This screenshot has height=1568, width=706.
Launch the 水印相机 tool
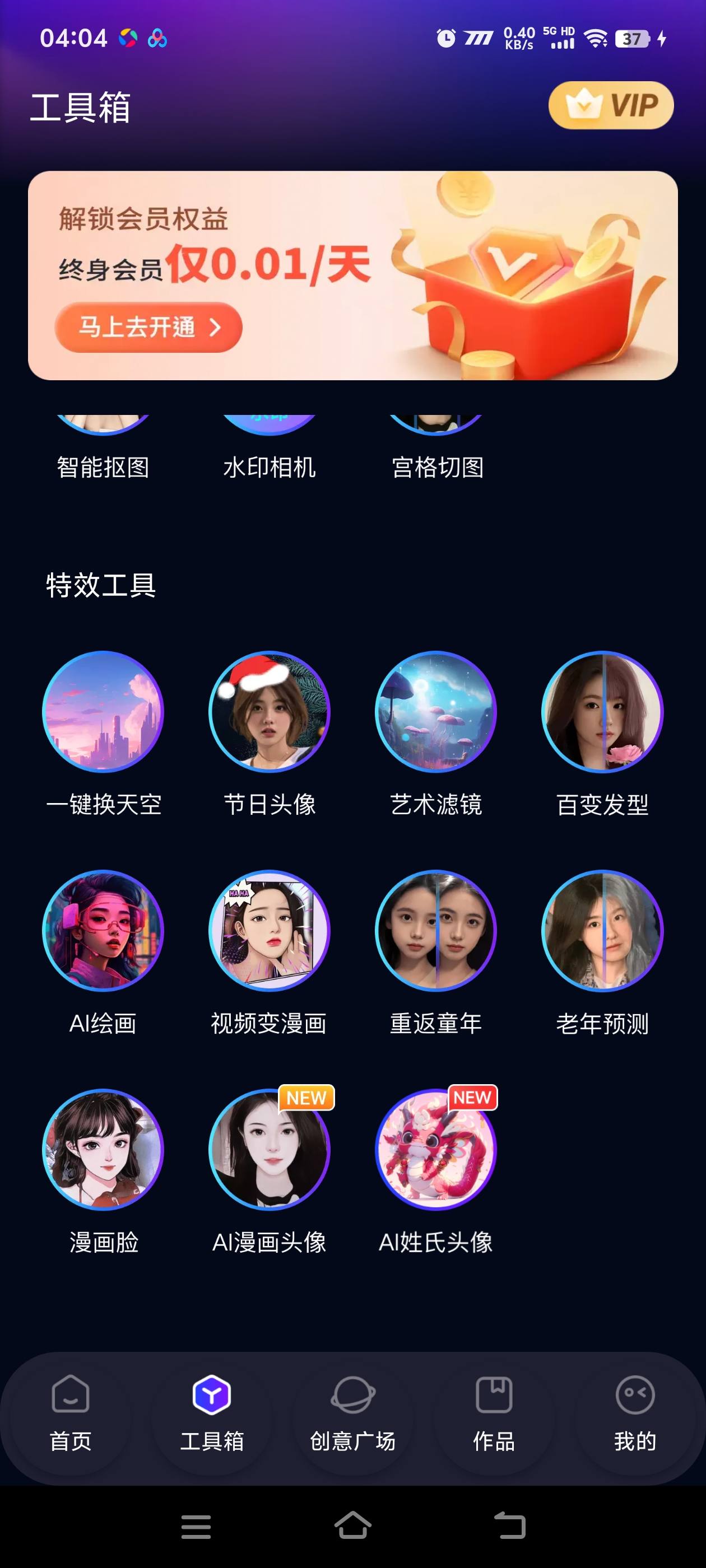point(270,454)
